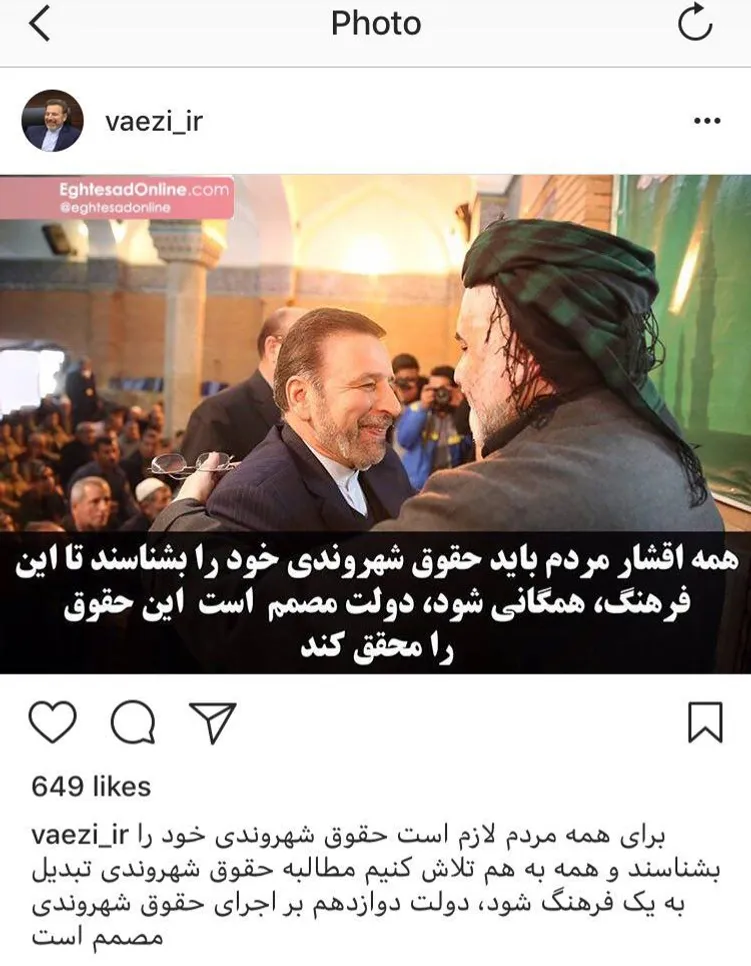Share the post with the paper plane icon
The image size is (751, 966).
[x=213, y=722]
